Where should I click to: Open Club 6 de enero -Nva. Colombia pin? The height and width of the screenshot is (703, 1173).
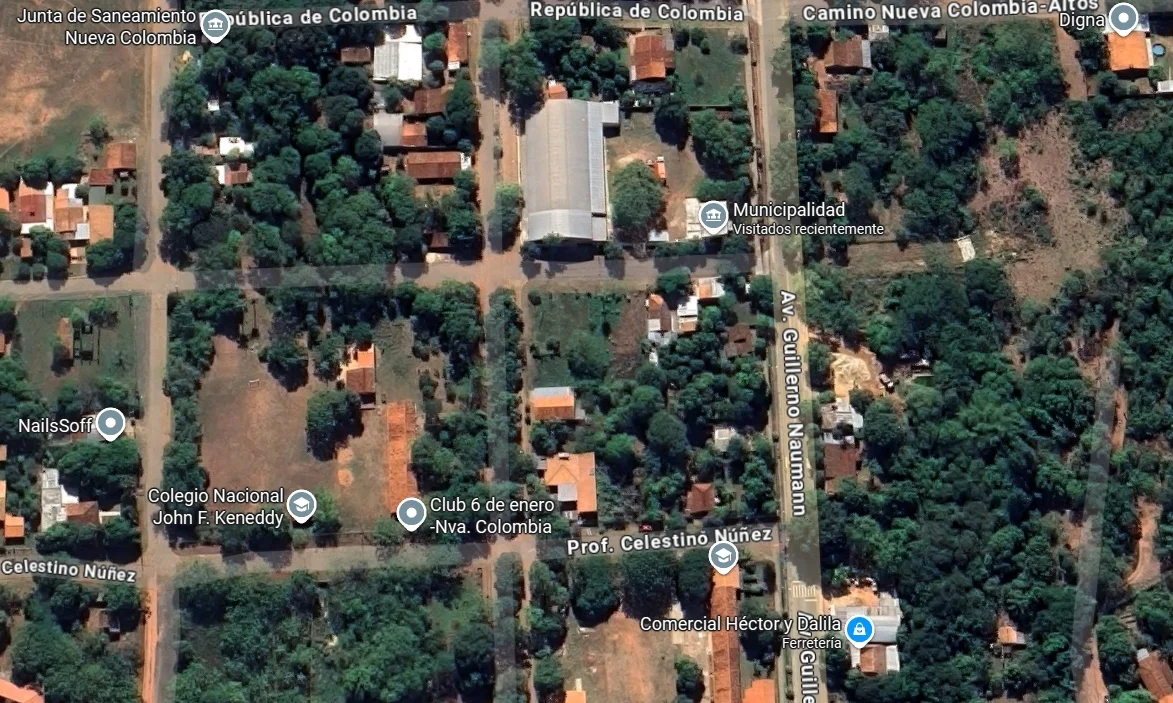coord(411,513)
